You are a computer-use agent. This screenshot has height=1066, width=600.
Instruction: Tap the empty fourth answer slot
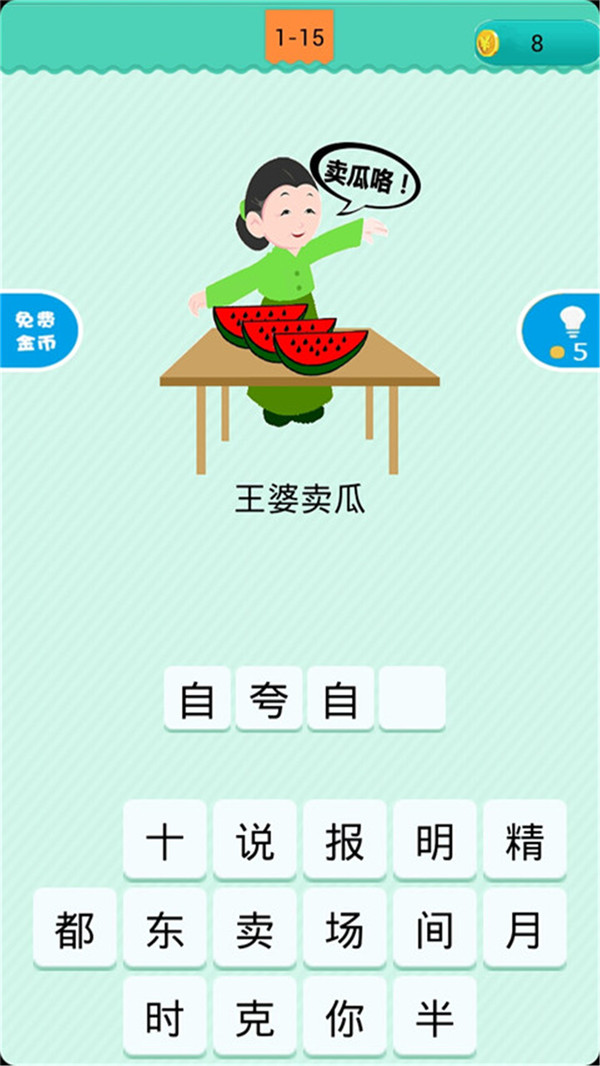(412, 698)
